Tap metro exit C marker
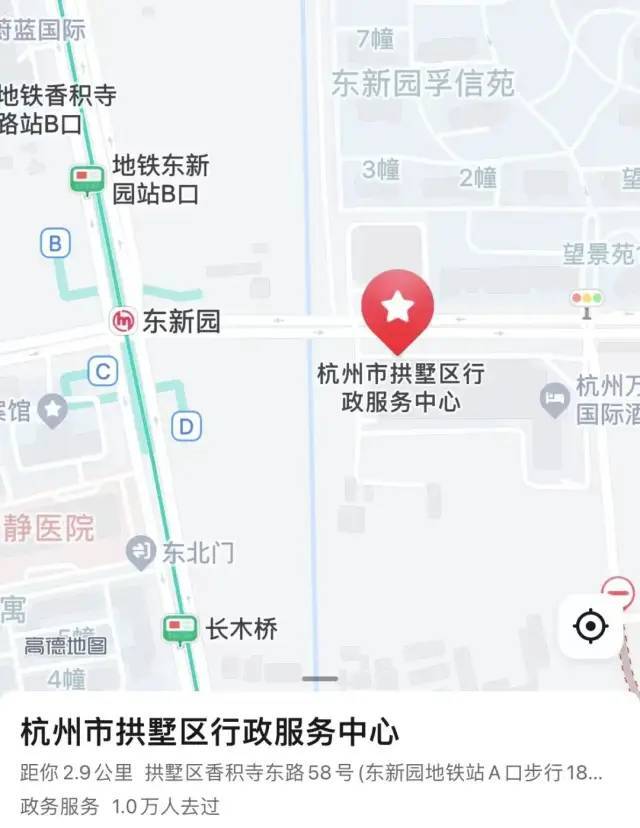This screenshot has width=640, height=828. tap(103, 373)
